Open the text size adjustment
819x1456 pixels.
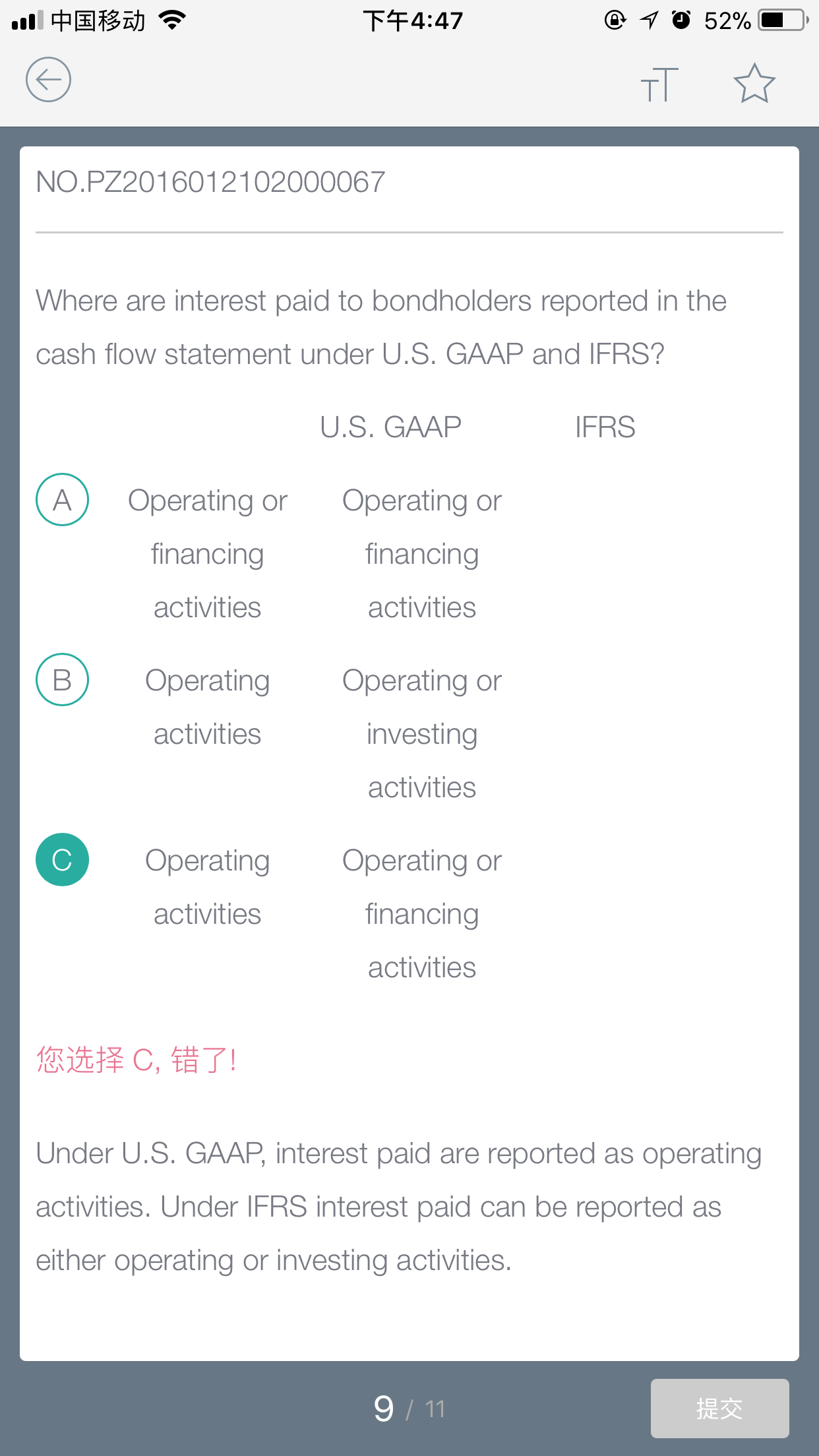[659, 84]
